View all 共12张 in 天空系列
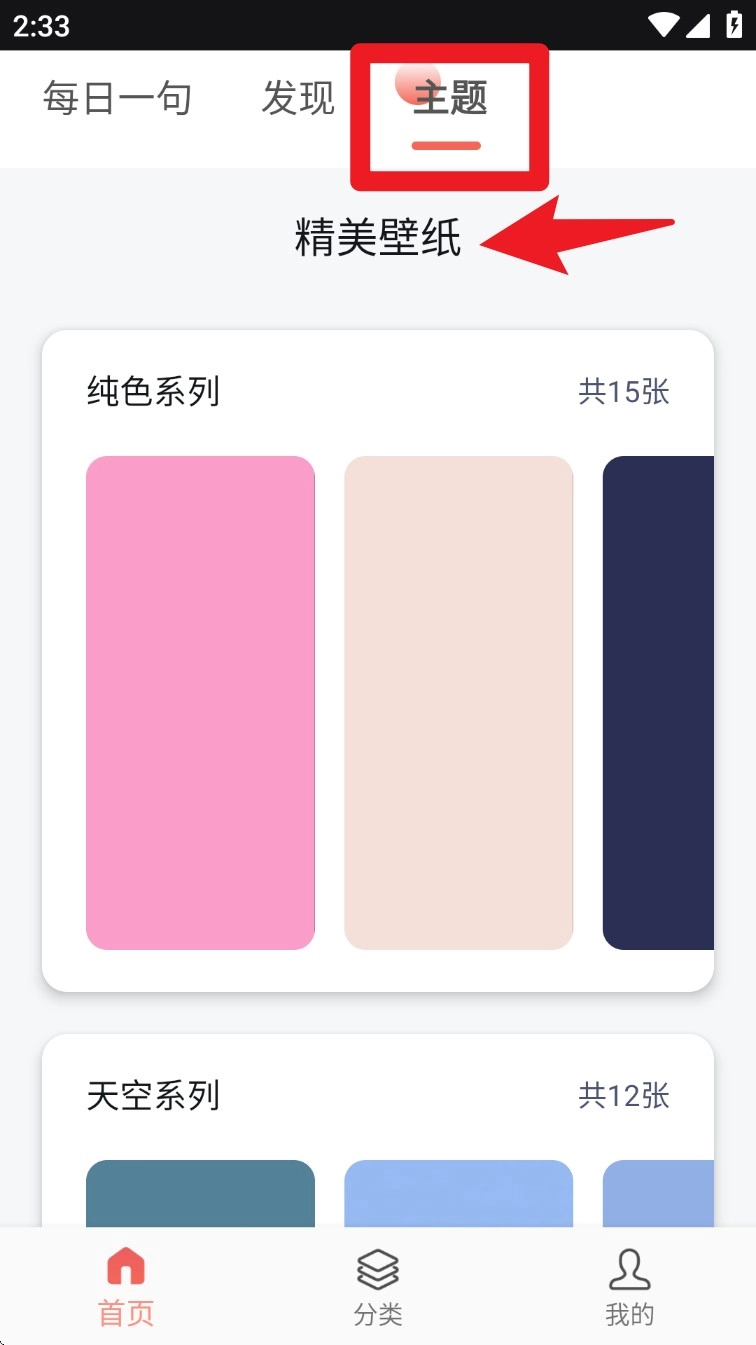 click(x=623, y=1096)
